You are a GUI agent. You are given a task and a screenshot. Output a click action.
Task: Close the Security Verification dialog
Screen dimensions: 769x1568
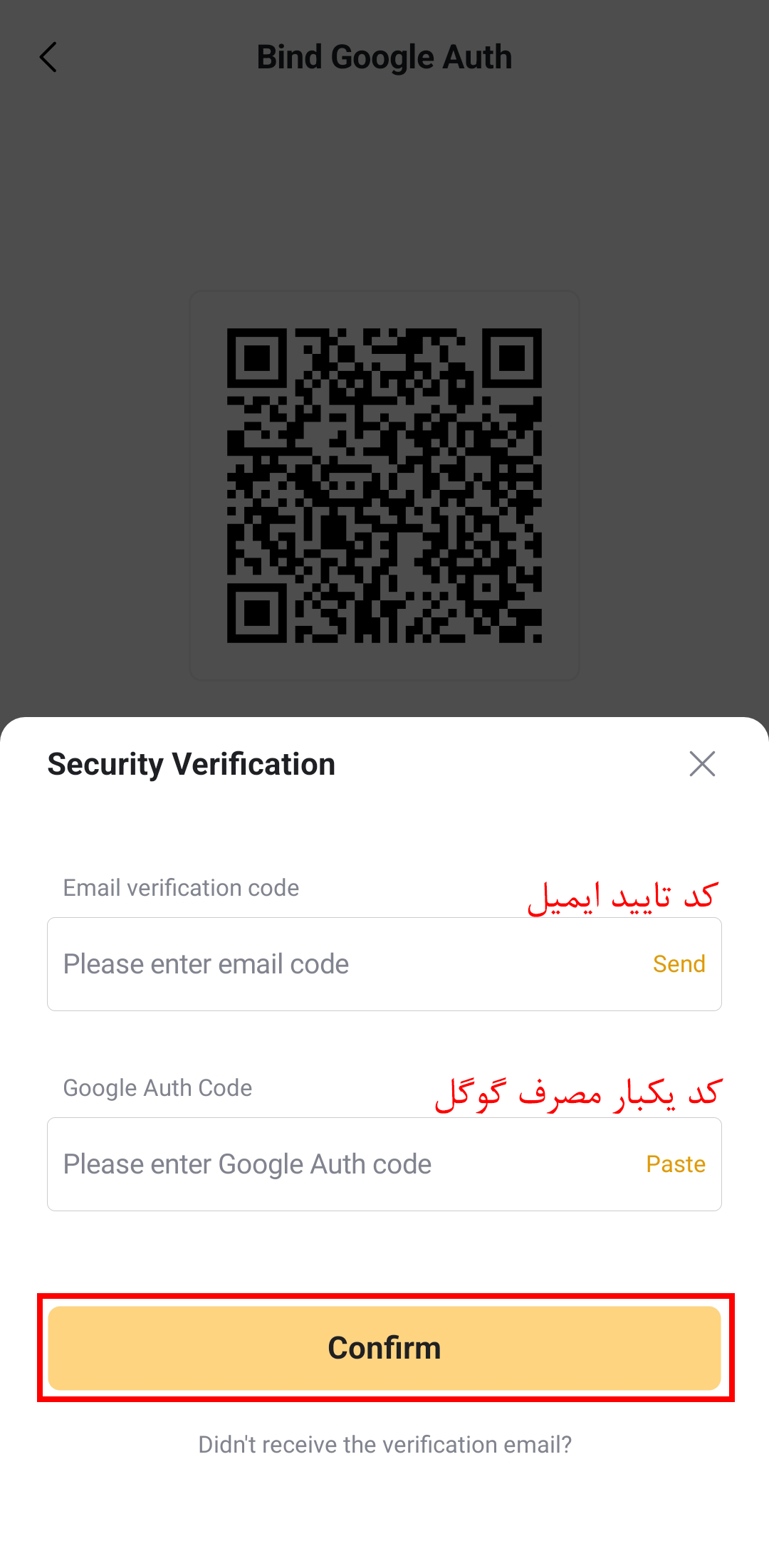tap(702, 764)
